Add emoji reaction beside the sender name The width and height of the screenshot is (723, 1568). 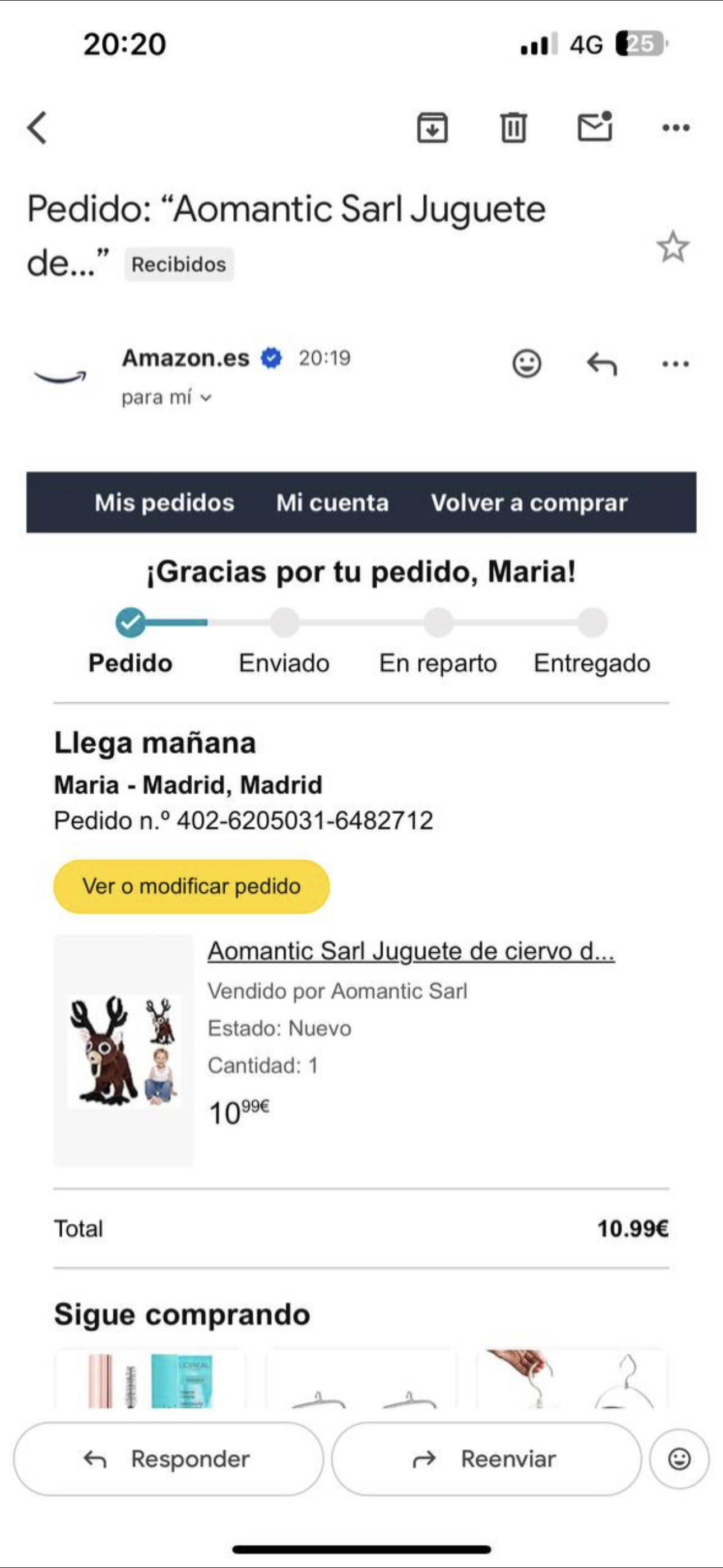[x=526, y=364]
